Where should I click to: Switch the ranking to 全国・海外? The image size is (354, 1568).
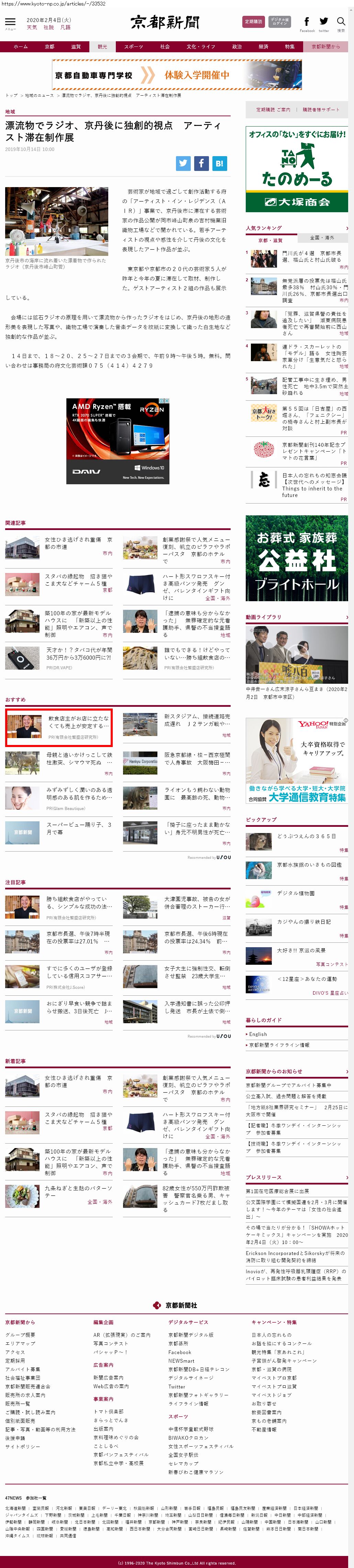coord(322,237)
